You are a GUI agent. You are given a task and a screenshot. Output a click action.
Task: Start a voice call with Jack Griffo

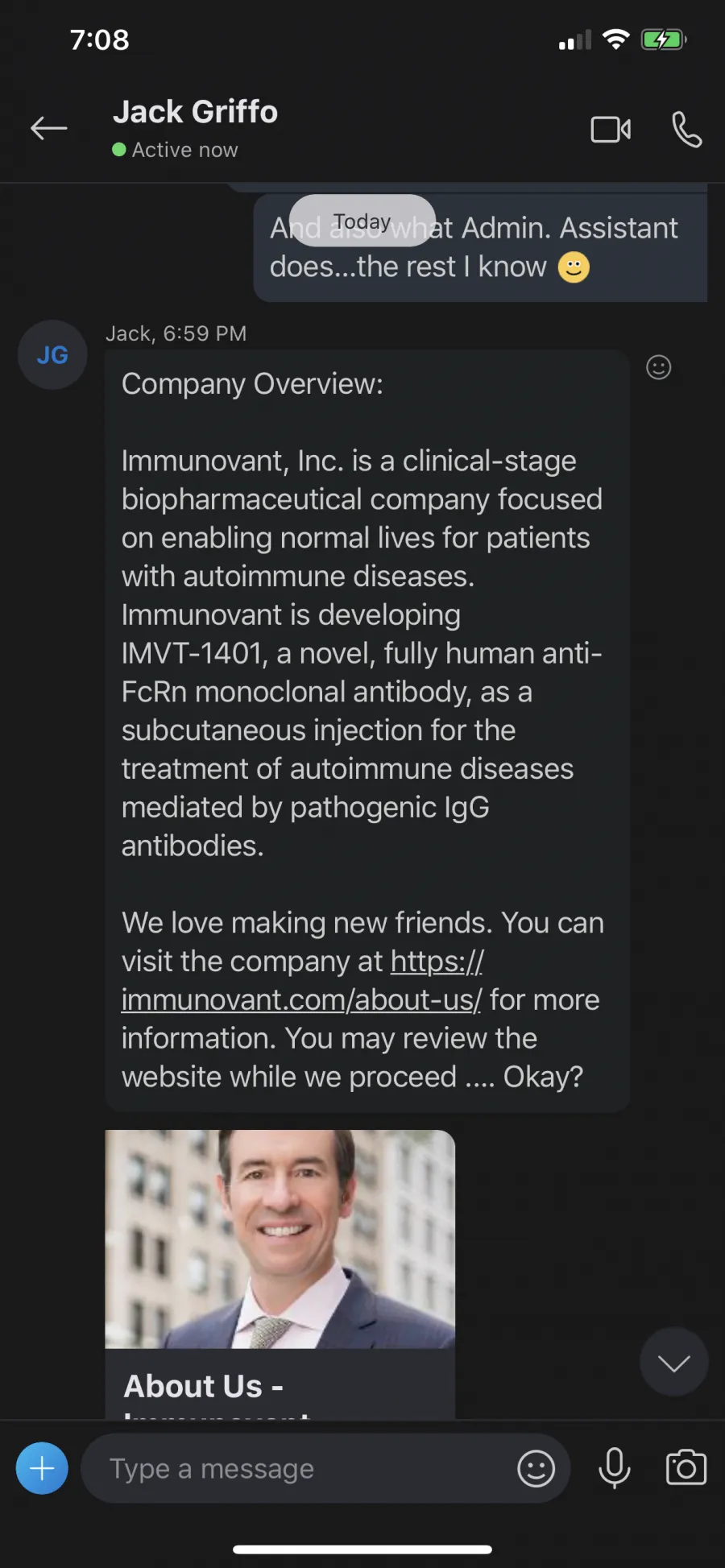pos(686,129)
